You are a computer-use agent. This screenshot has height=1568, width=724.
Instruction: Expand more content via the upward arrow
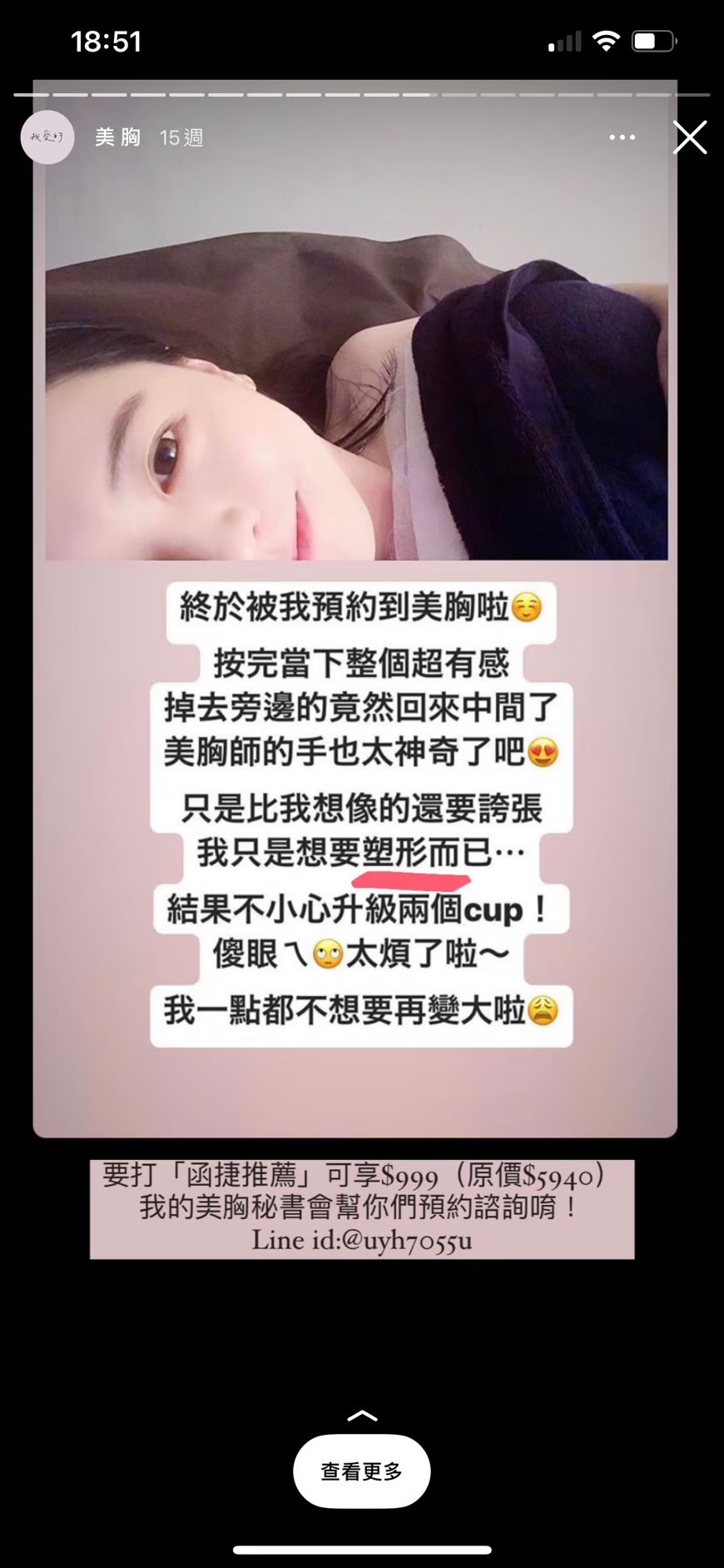click(361, 1416)
